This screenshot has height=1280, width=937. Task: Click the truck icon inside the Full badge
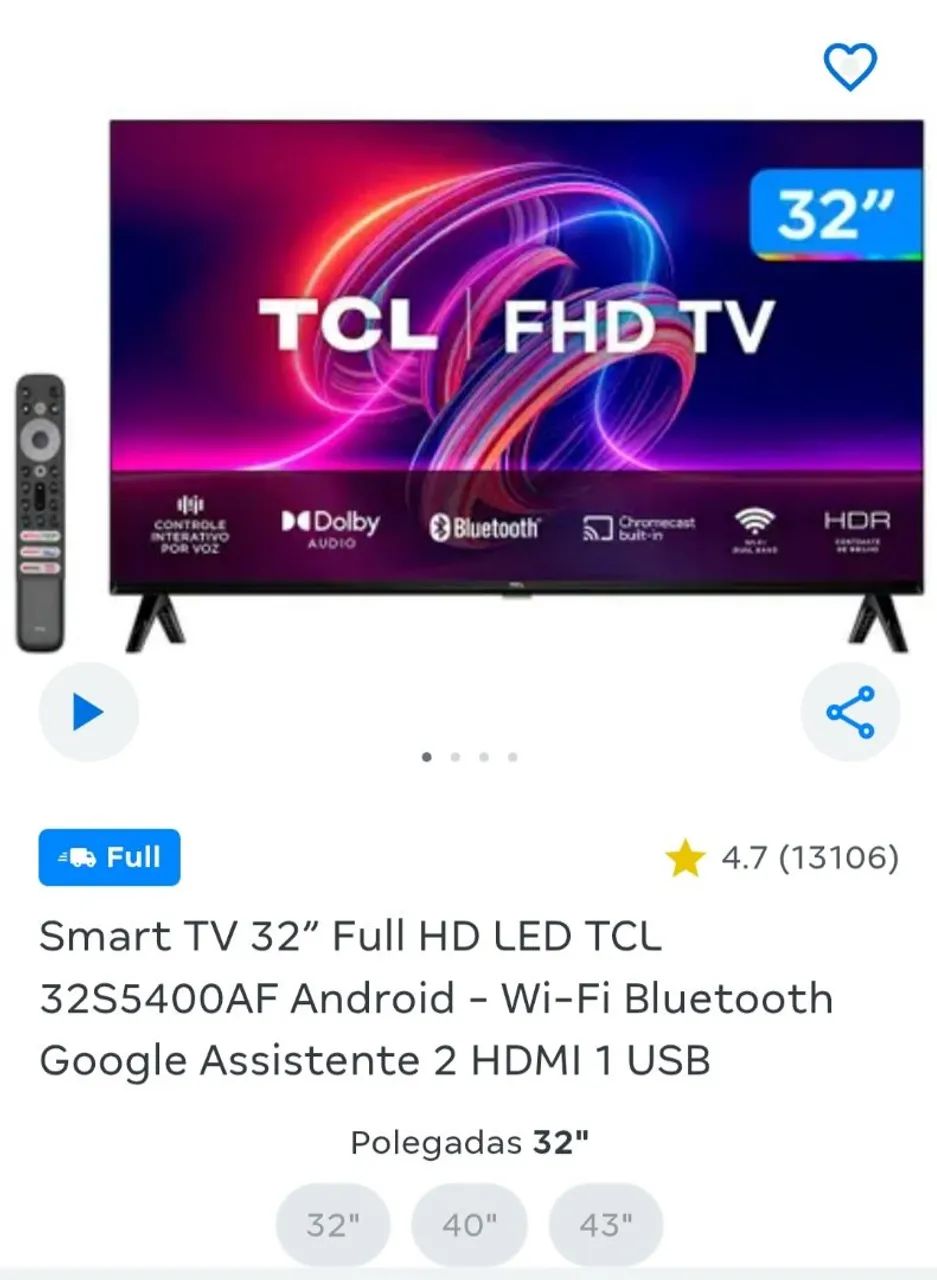click(74, 857)
